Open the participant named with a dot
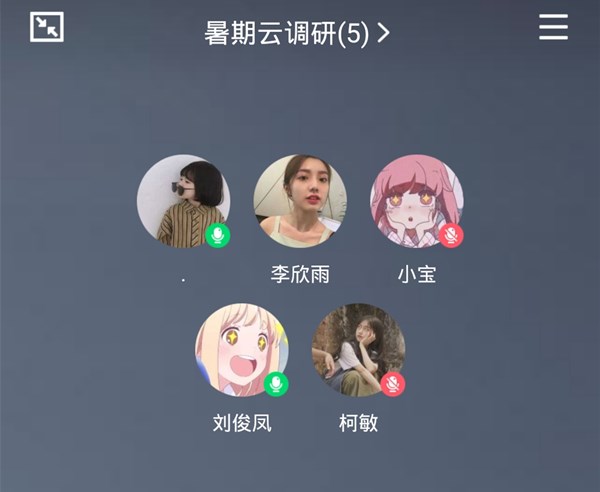 [x=183, y=201]
